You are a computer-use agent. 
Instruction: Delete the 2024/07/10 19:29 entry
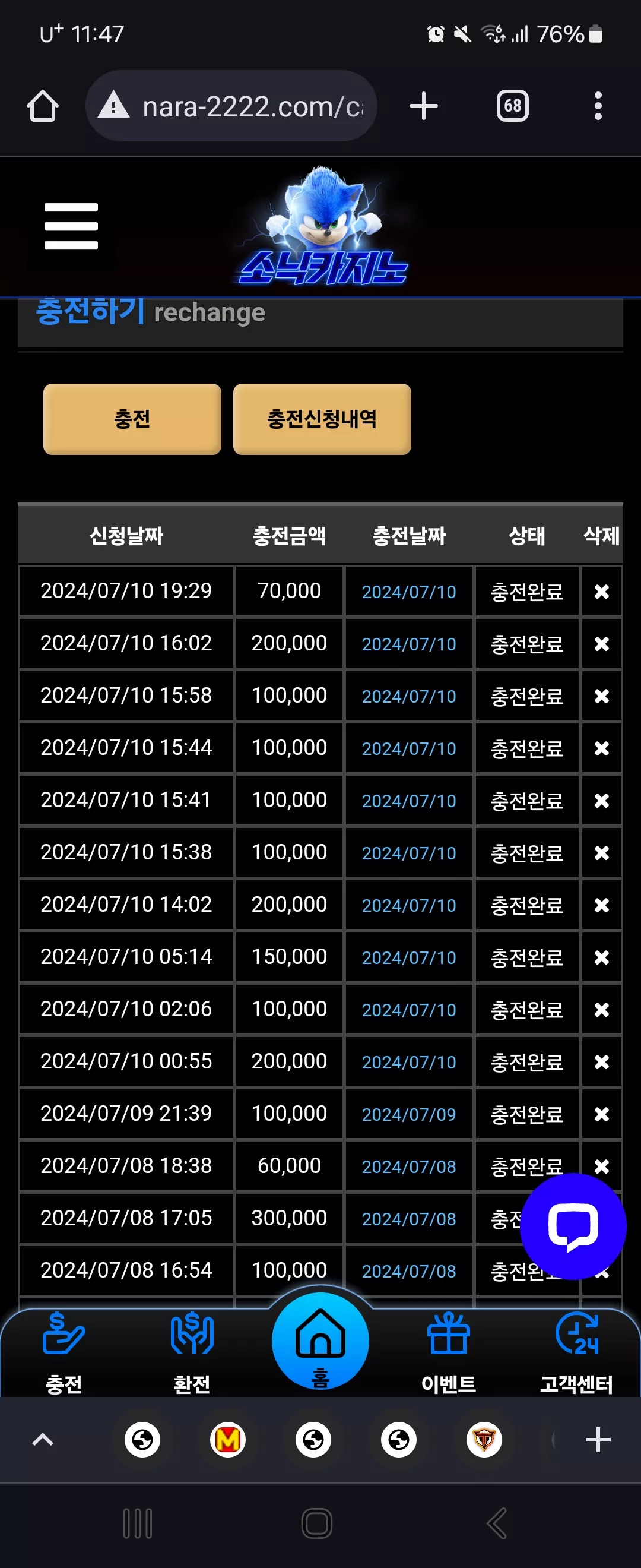(x=601, y=592)
